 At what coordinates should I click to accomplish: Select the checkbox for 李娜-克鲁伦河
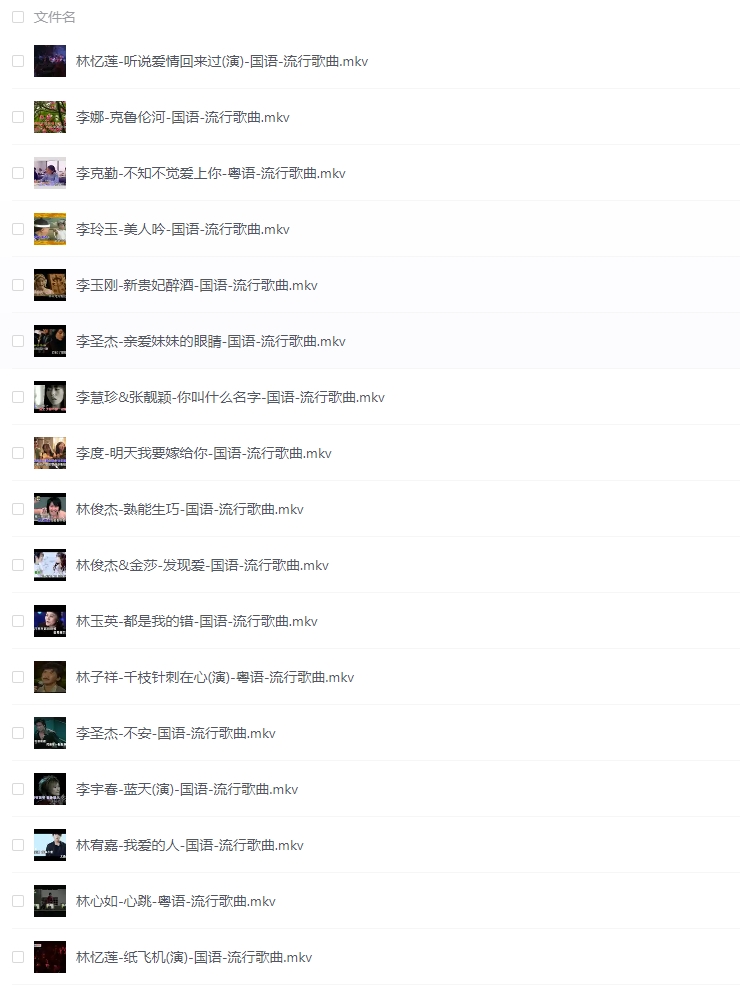pyautogui.click(x=18, y=117)
